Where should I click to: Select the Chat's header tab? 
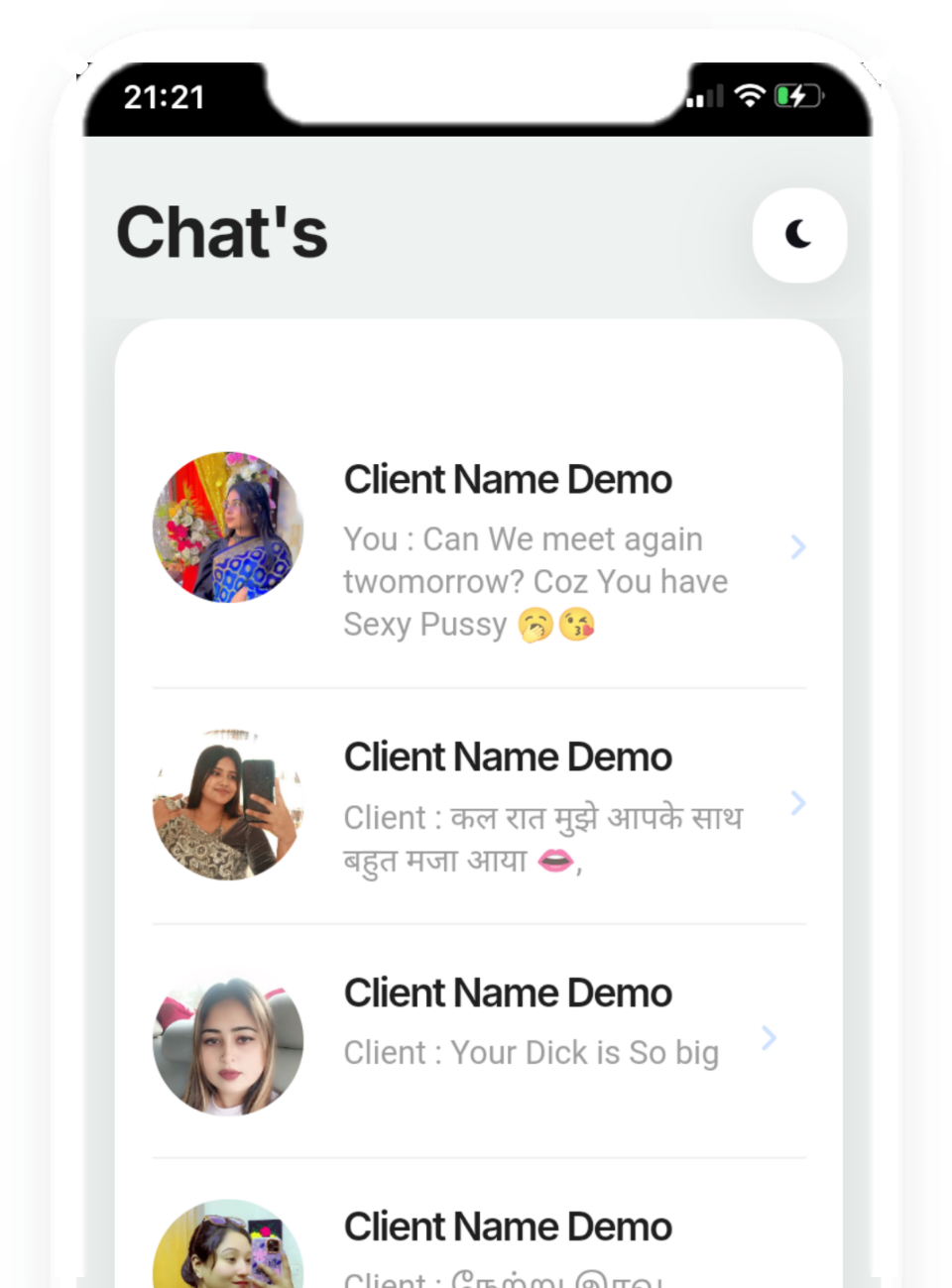222,233
